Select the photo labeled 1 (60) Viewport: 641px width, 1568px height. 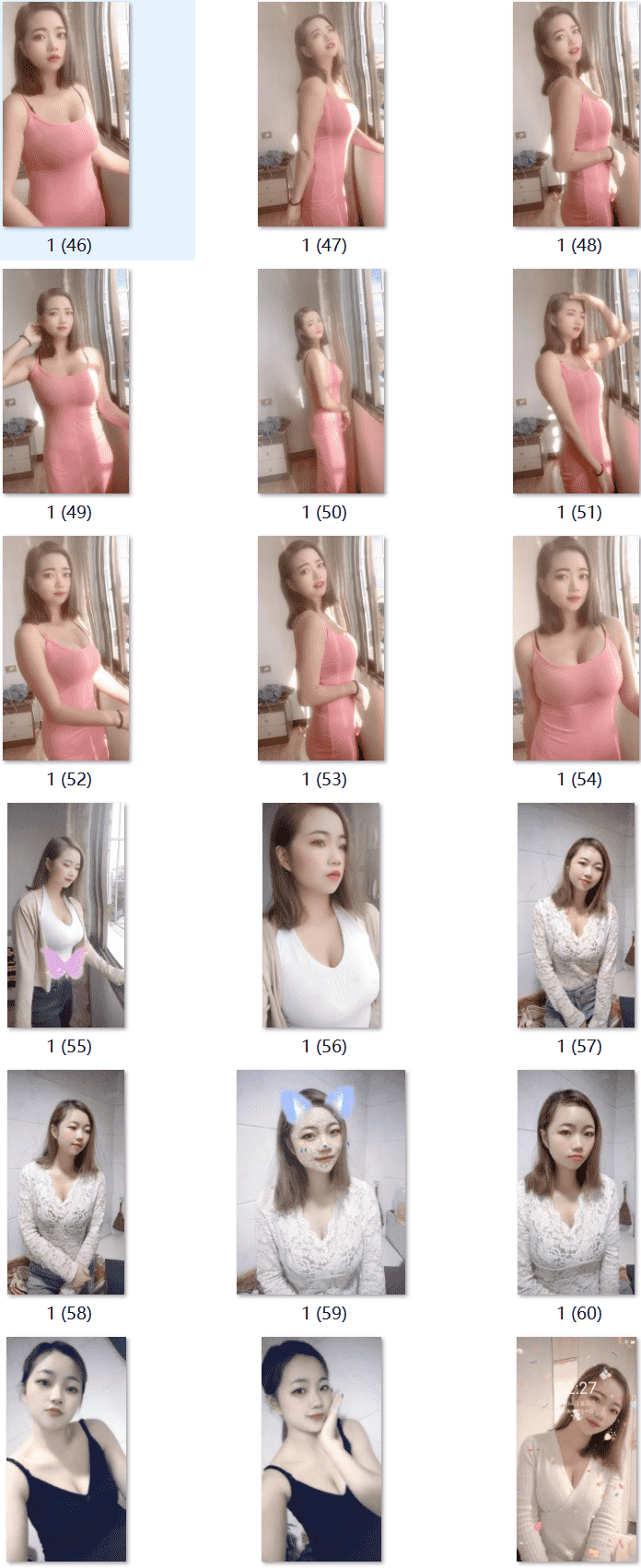(577, 1182)
